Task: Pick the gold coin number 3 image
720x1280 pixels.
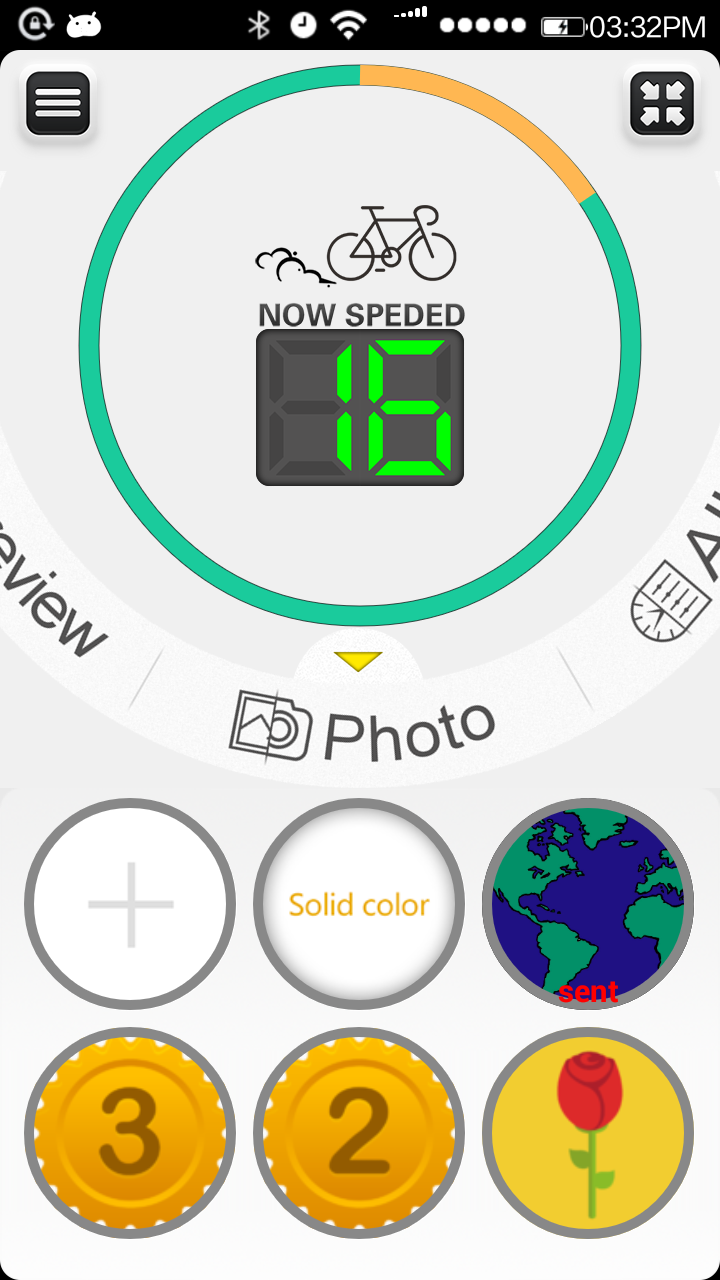Action: (130, 1132)
